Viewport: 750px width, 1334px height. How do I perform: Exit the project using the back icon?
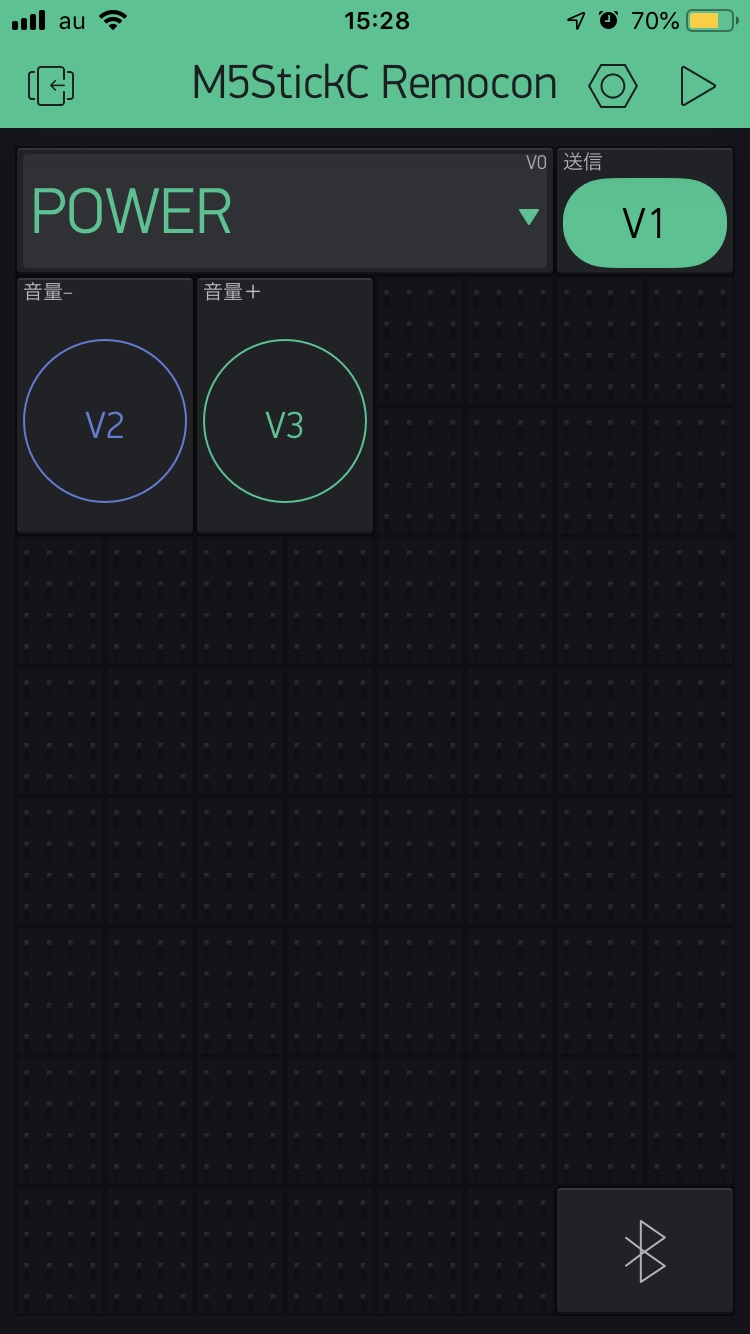click(x=52, y=86)
